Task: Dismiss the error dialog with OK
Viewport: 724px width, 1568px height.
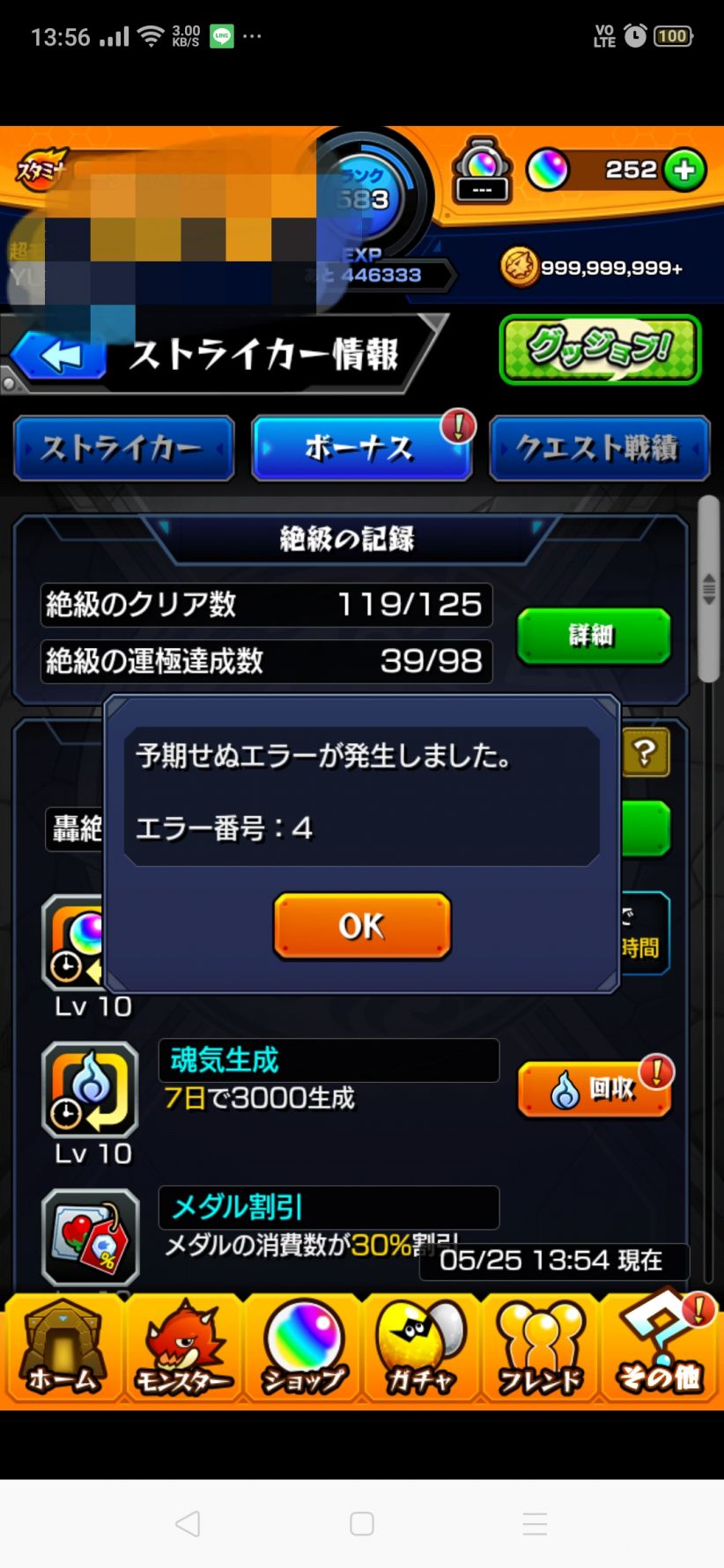Action: tap(362, 925)
